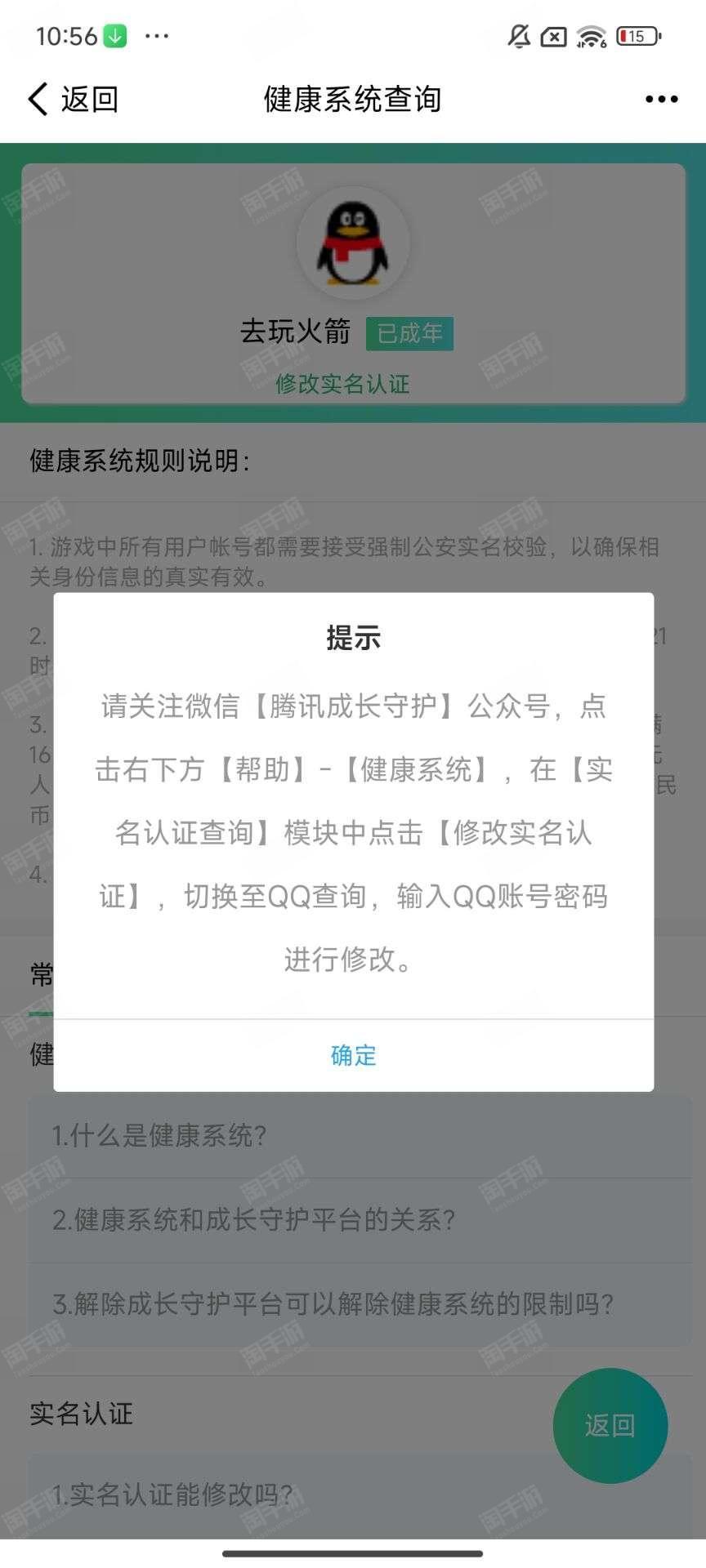The height and width of the screenshot is (1568, 706).
Task: Open 解除成长守护平台可以解除健康系统的限制吗 question
Action: click(x=360, y=1304)
